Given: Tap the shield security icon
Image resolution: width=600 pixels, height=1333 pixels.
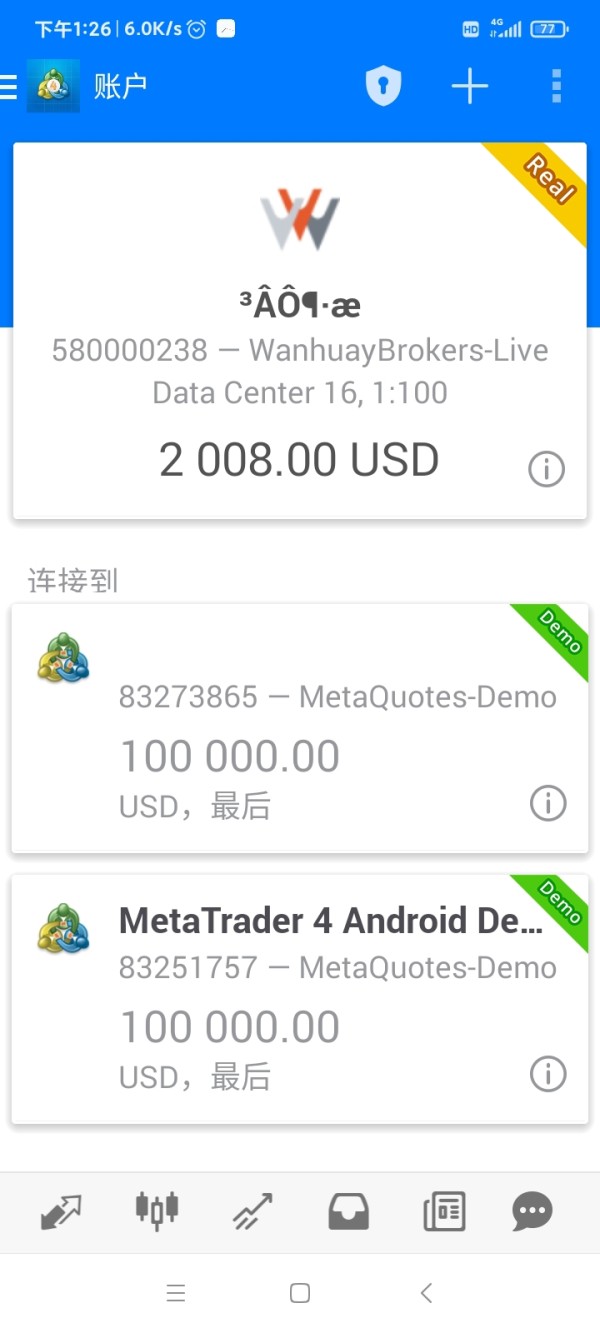Looking at the screenshot, I should [383, 87].
